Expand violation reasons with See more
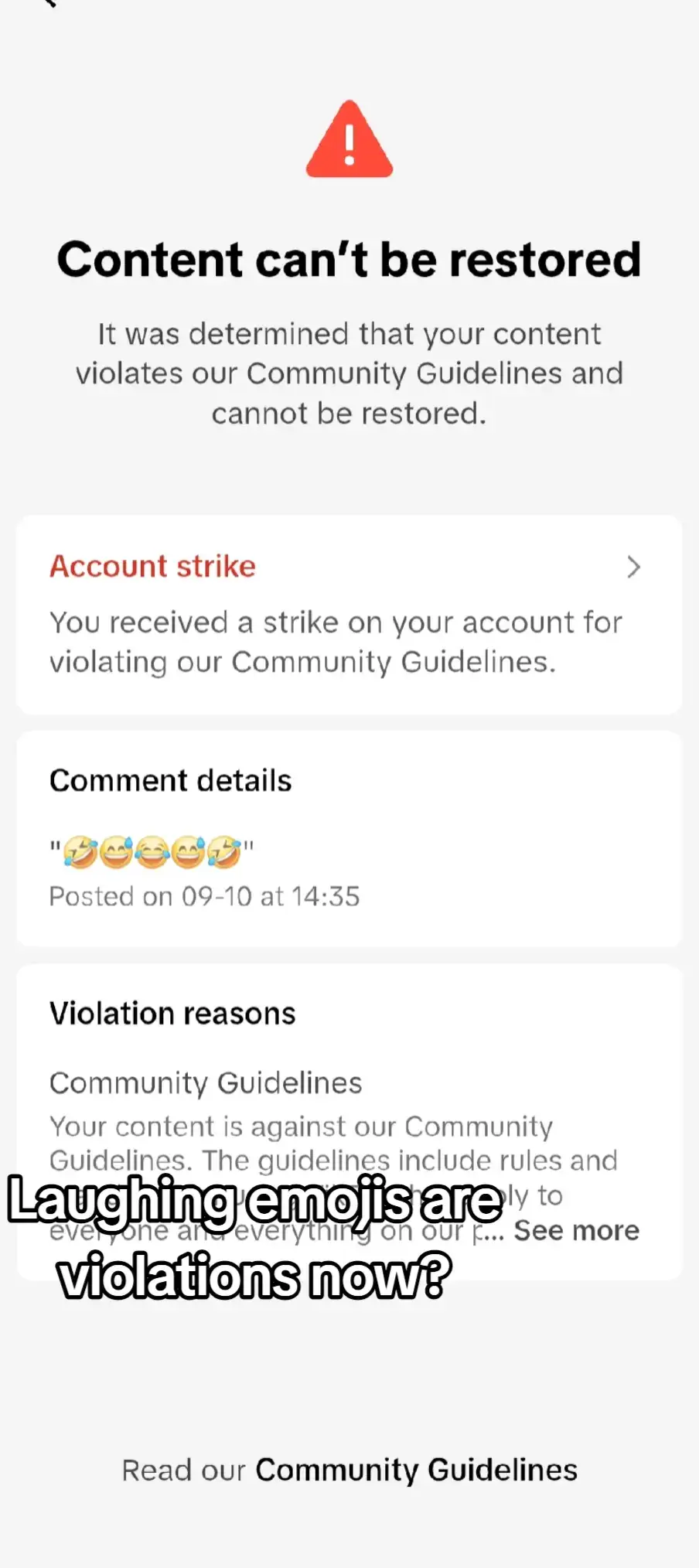Image resolution: width=699 pixels, height=1568 pixels. click(576, 1230)
